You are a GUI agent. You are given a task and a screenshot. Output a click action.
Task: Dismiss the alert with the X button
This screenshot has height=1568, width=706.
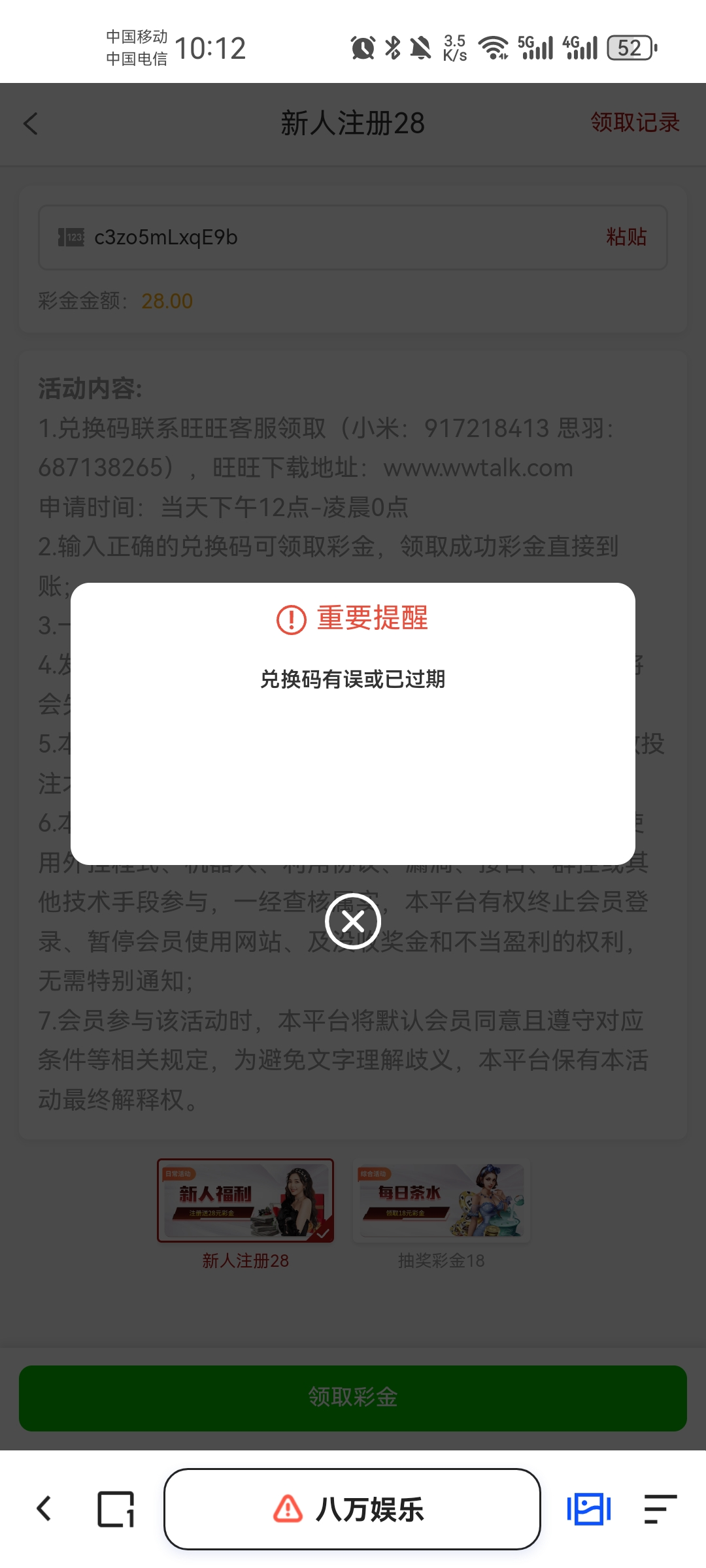[353, 921]
